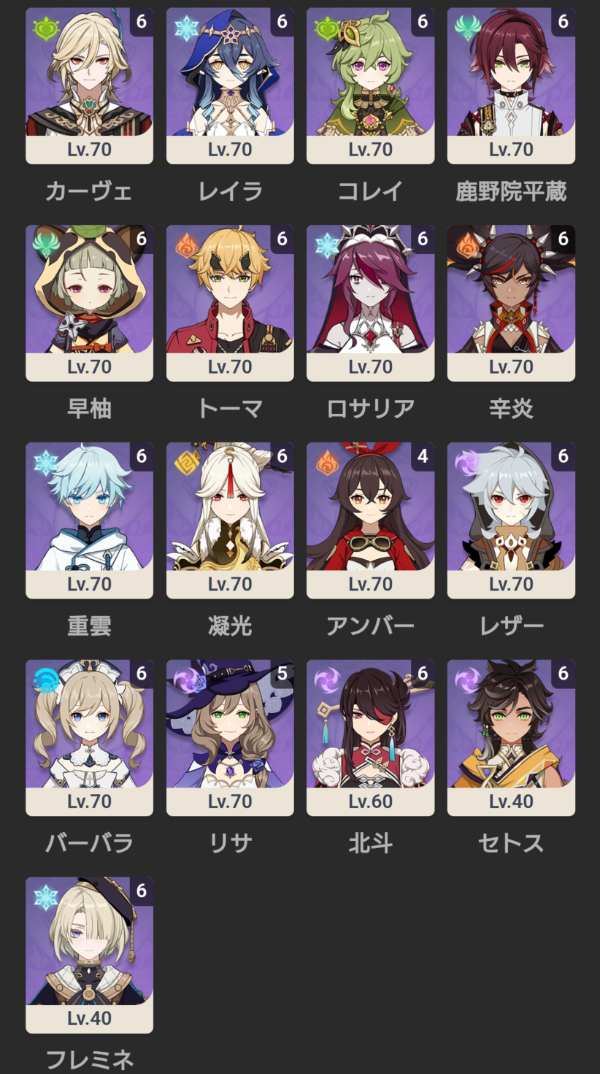Open 鹿野院平蔵 character card

pos(511,86)
